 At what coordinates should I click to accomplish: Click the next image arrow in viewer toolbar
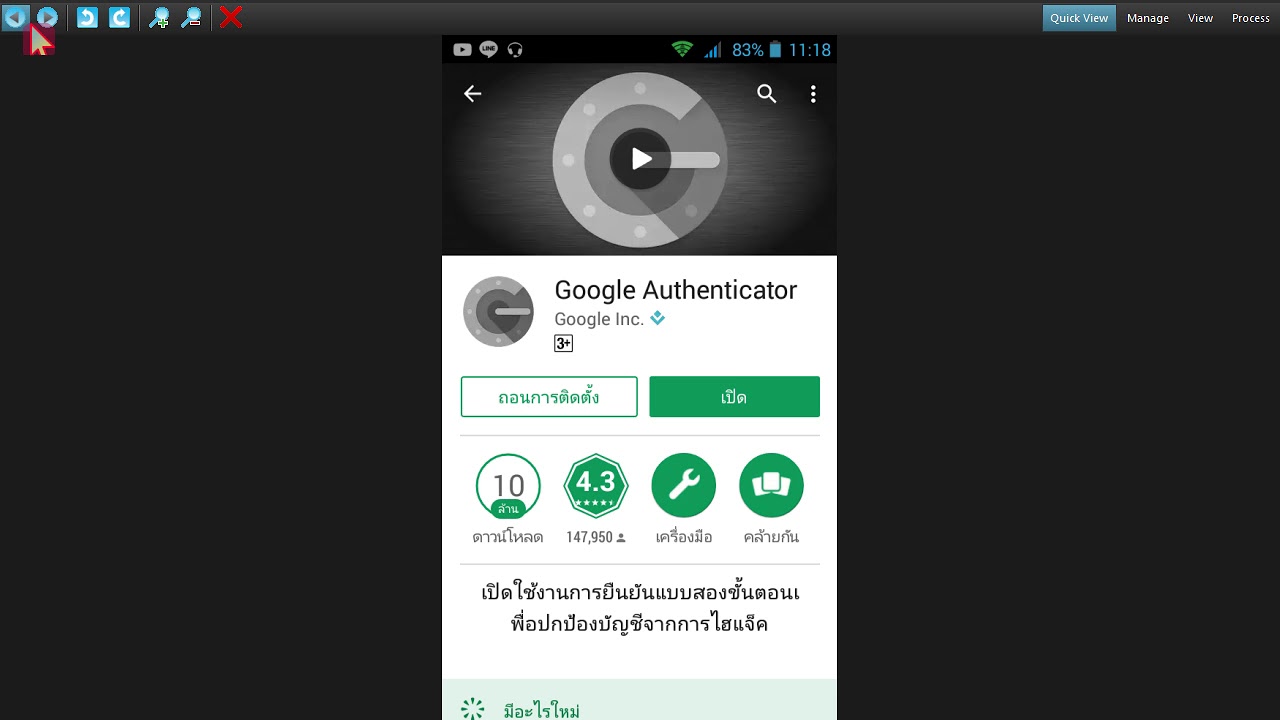(47, 17)
